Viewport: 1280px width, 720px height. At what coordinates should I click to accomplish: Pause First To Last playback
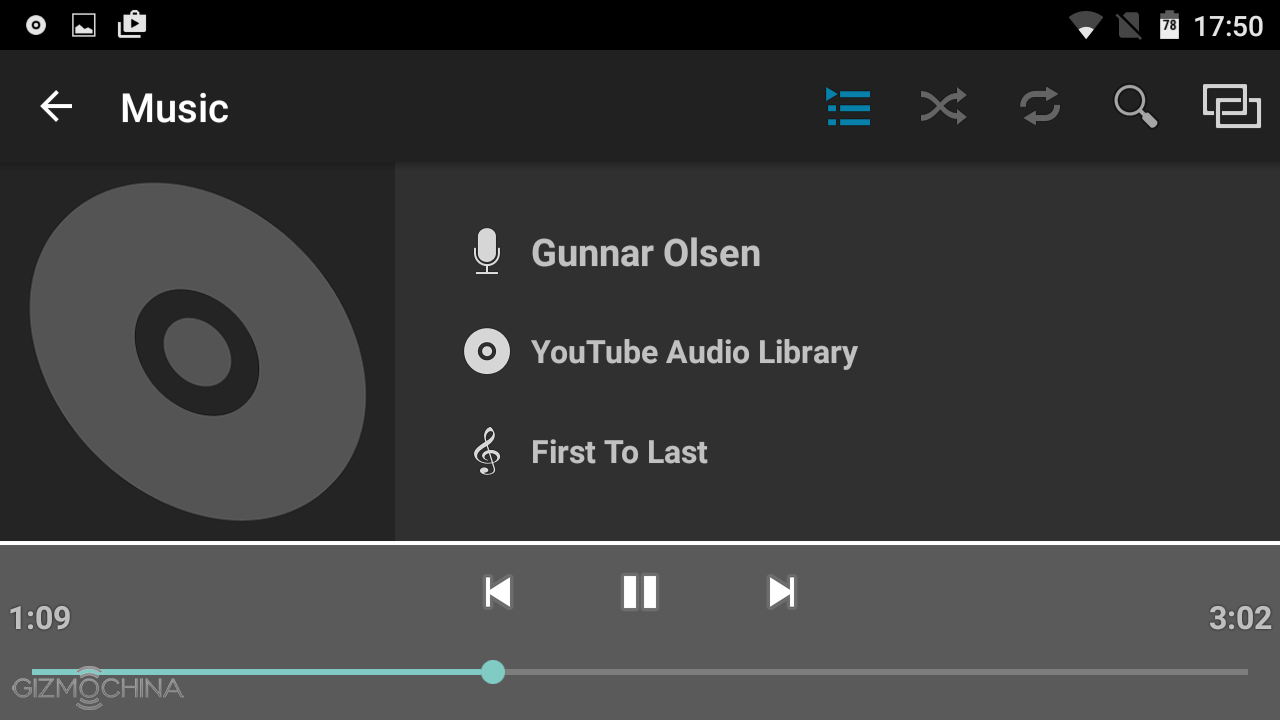(640, 592)
